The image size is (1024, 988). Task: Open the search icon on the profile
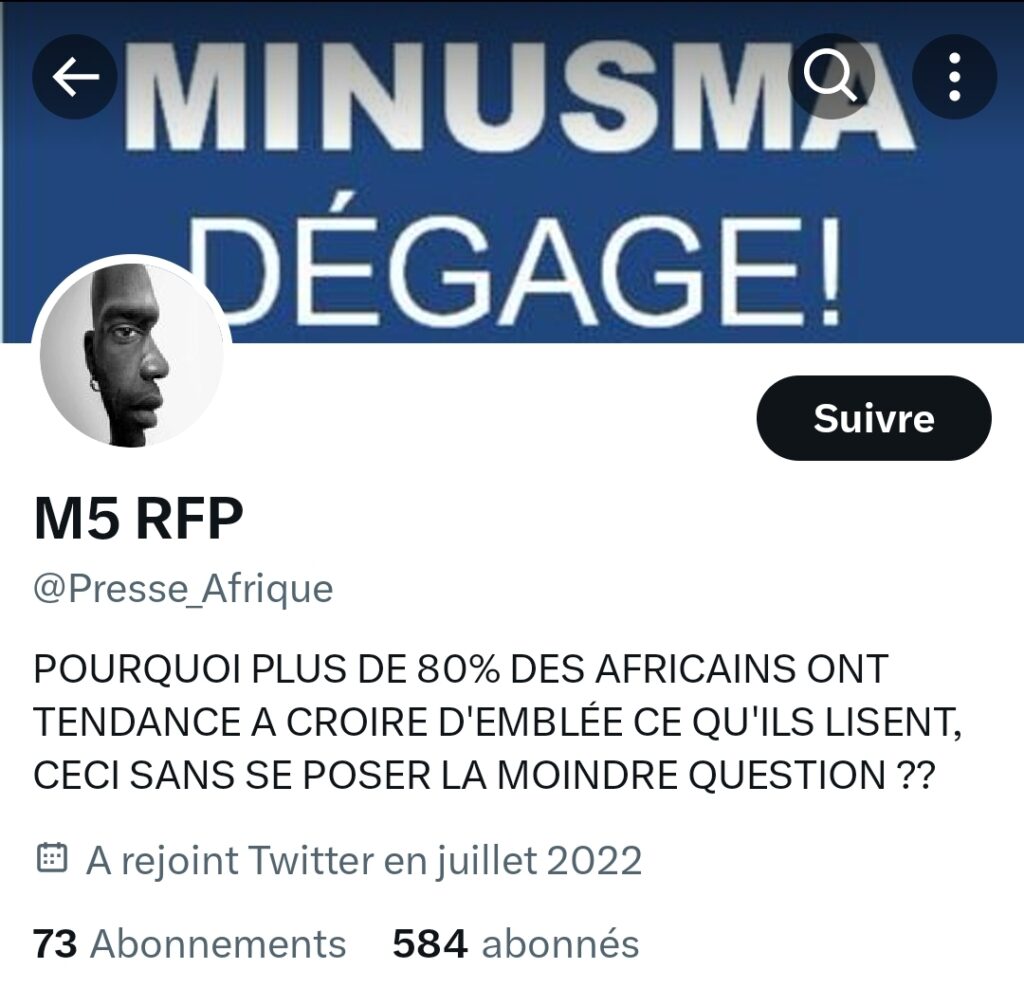831,76
